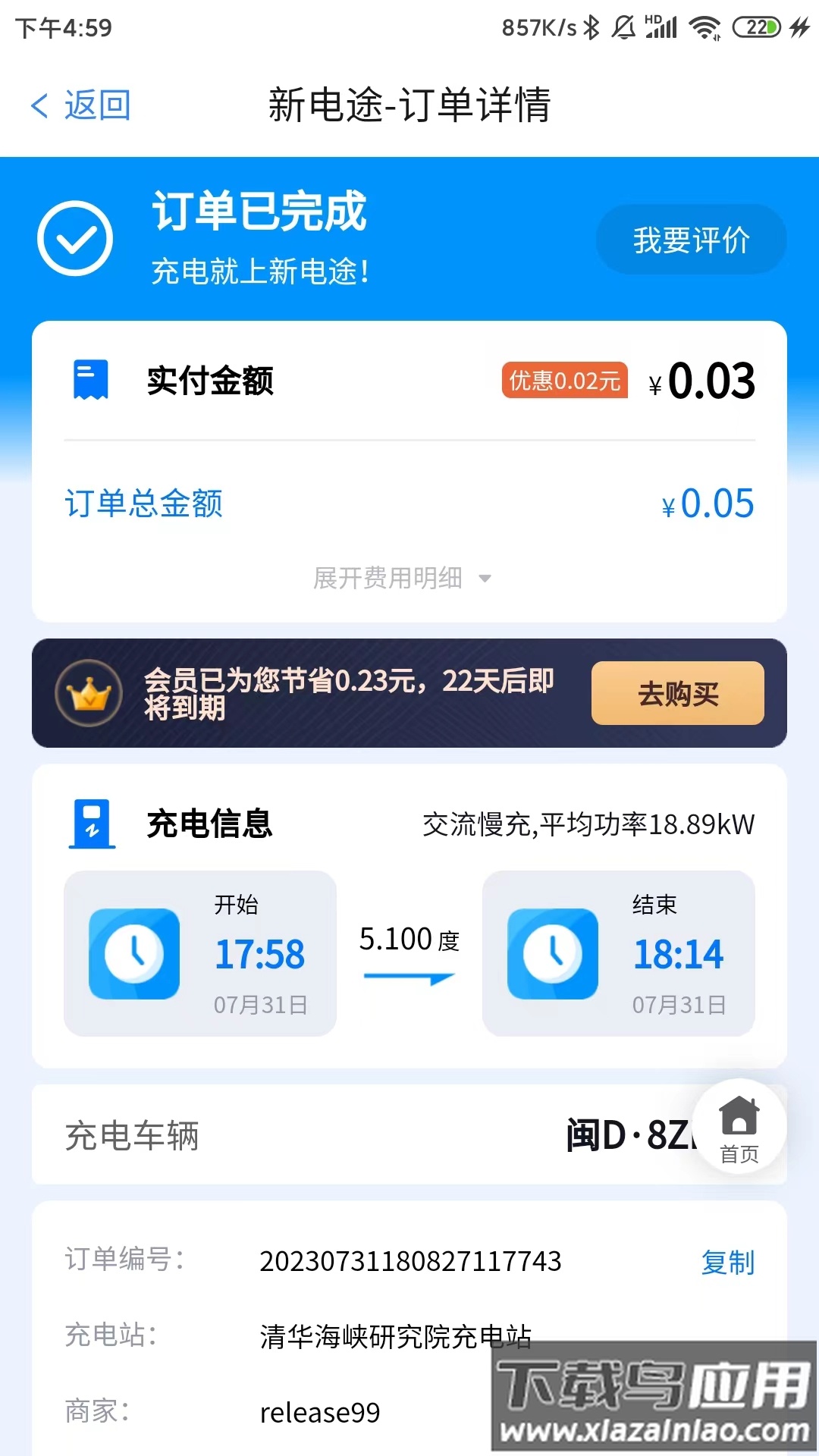Viewport: 819px width, 1456px height.
Task: Click the 返回 text label
Action: (x=97, y=106)
